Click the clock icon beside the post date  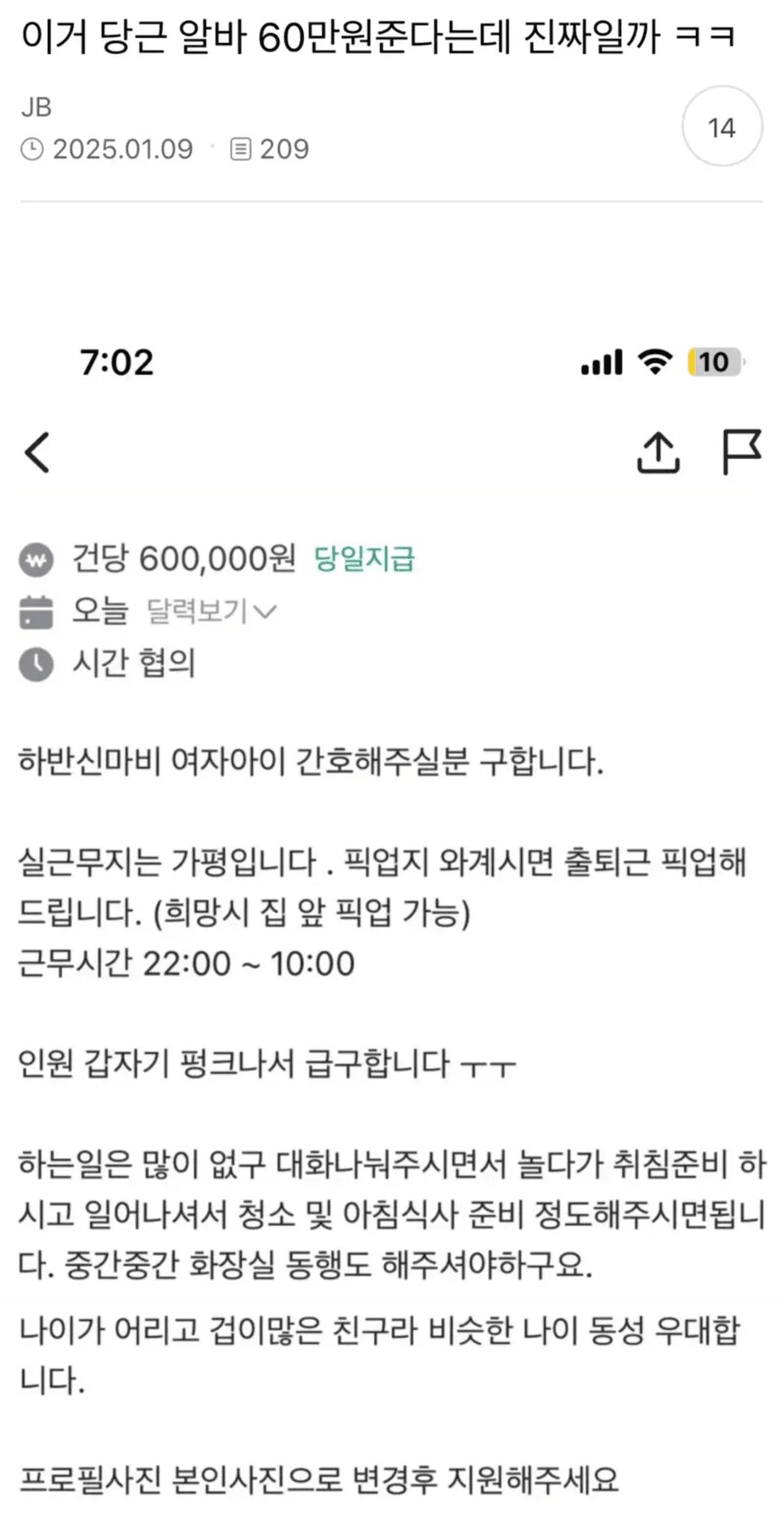[30, 149]
